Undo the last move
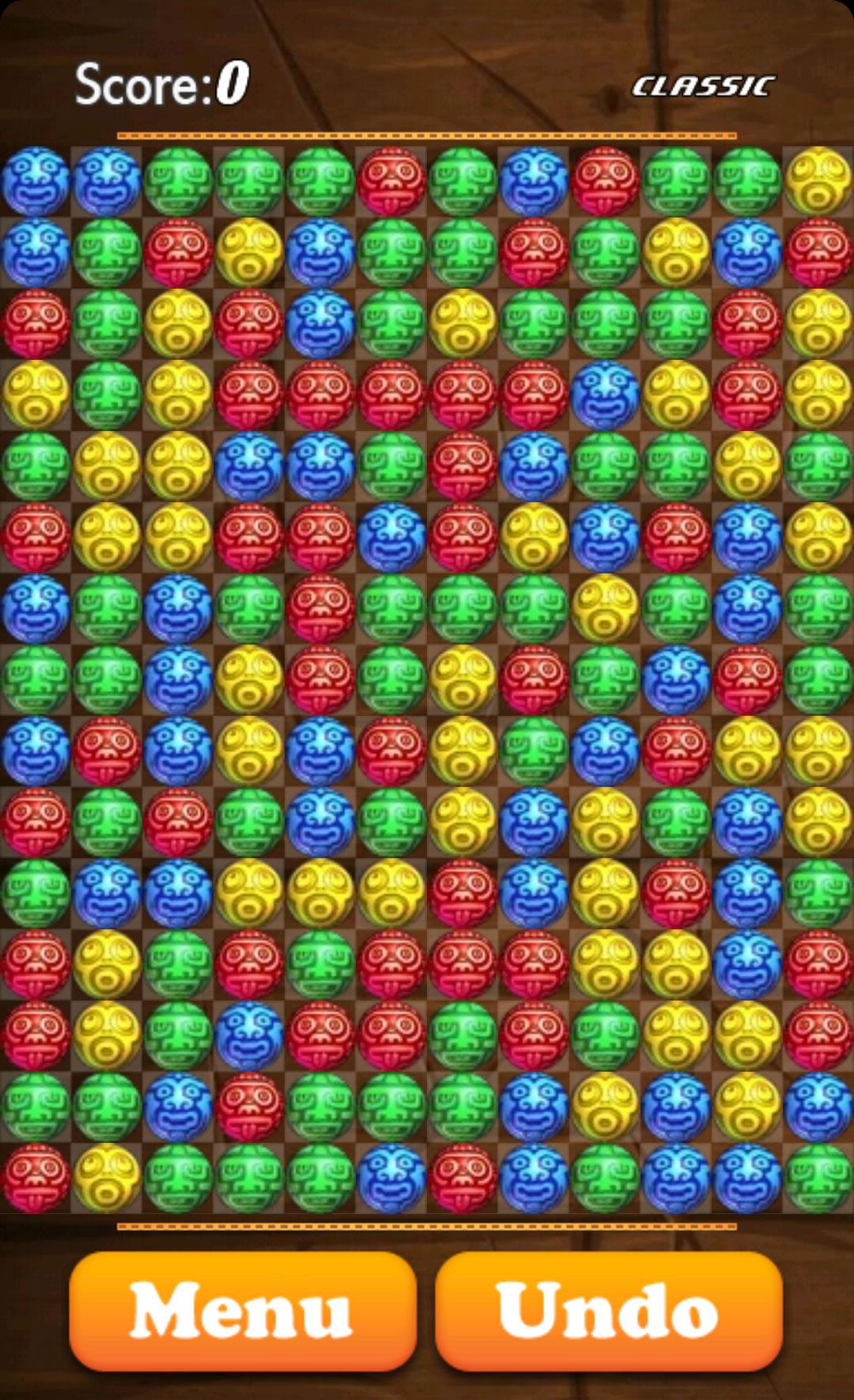 tap(608, 1311)
